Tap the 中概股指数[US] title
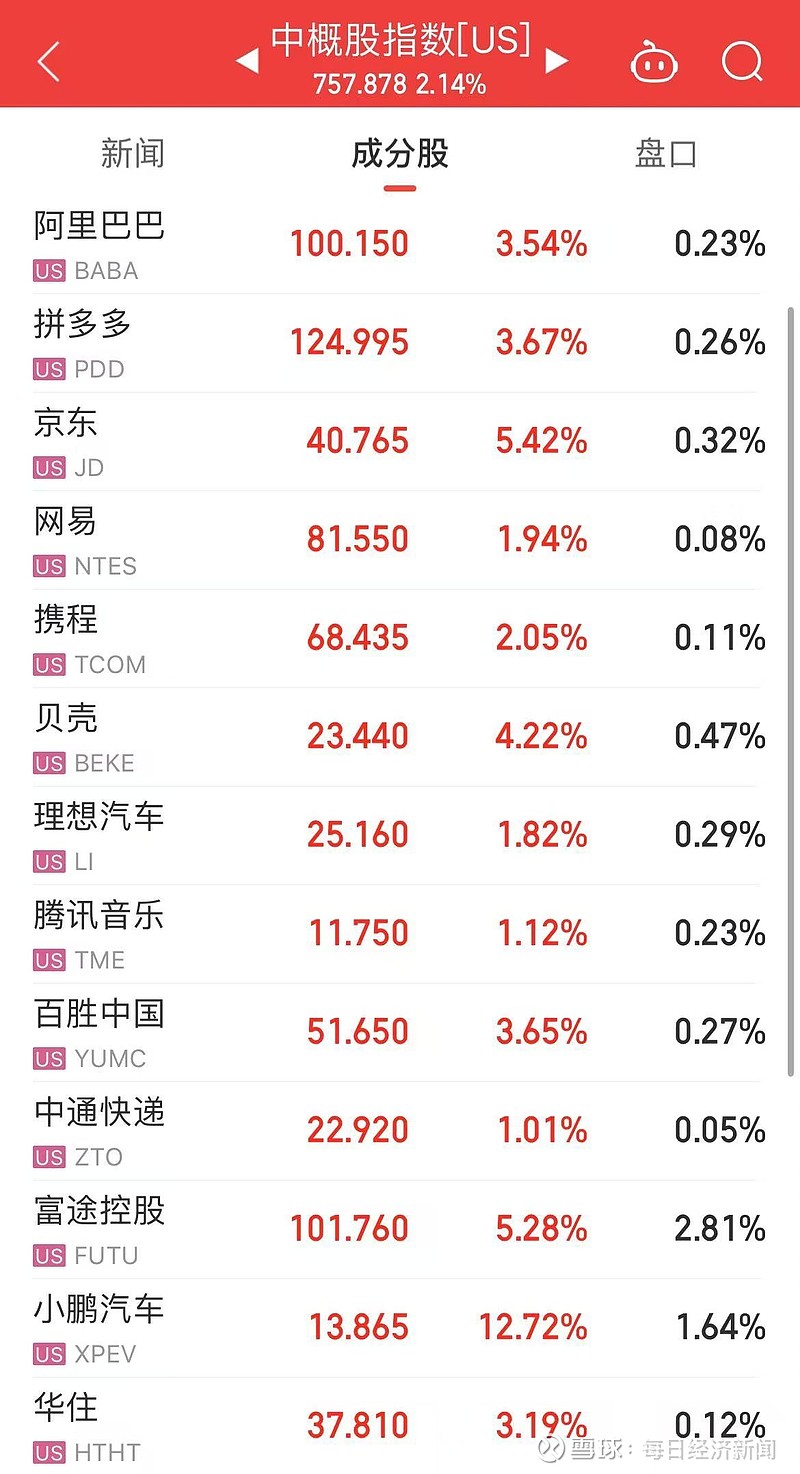 pyautogui.click(x=400, y=40)
